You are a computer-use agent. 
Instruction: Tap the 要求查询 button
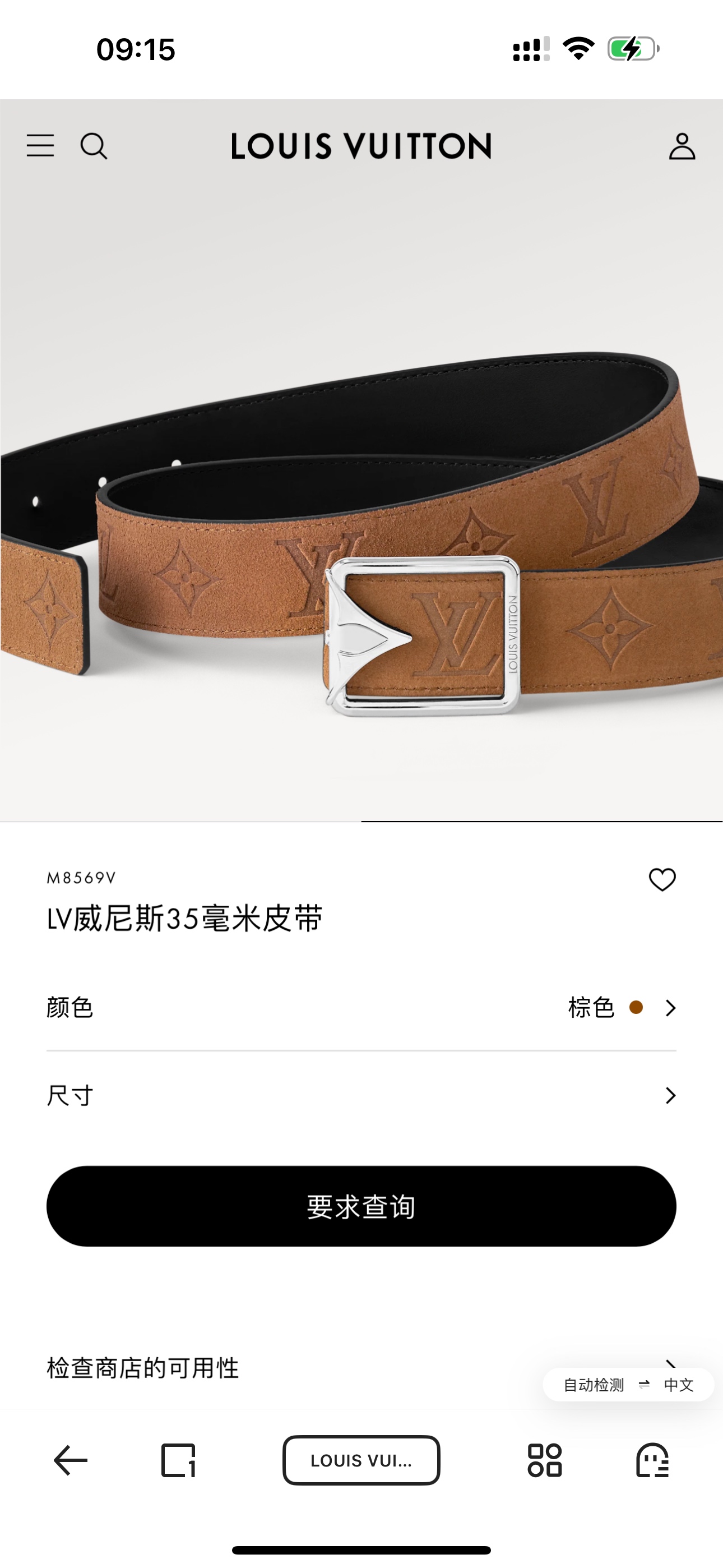[361, 1206]
